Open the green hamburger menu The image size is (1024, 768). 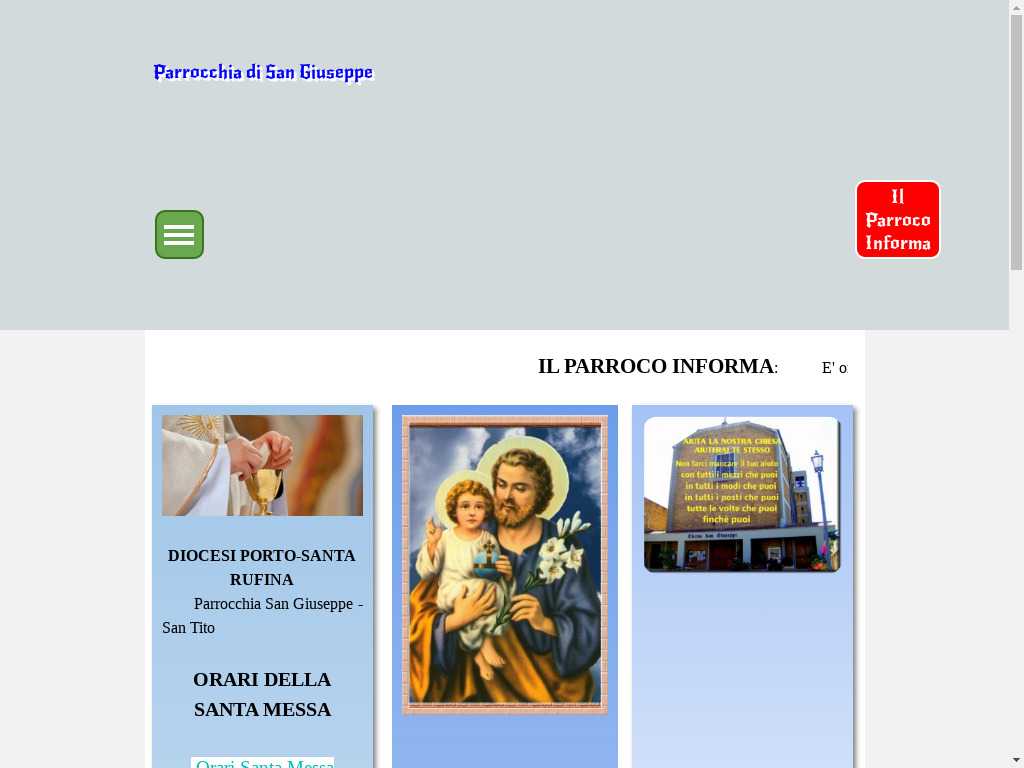pyautogui.click(x=179, y=235)
